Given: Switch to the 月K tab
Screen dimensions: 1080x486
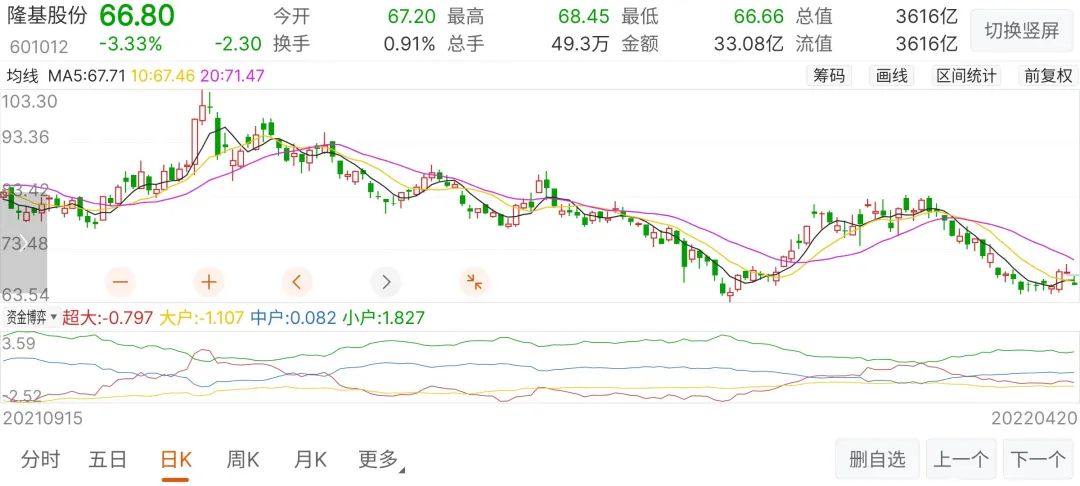Looking at the screenshot, I should tap(310, 460).
